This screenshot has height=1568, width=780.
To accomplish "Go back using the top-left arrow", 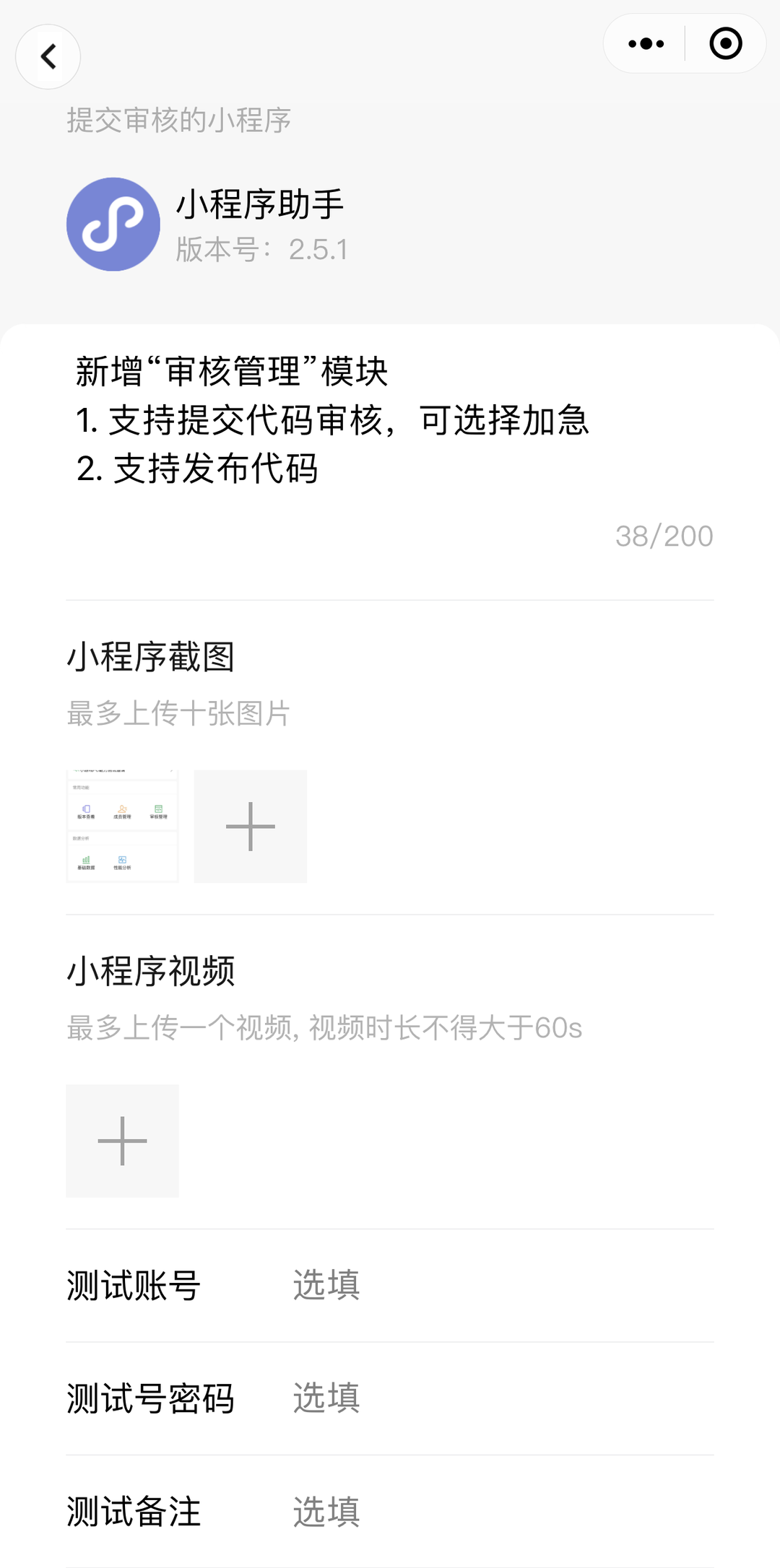I will click(48, 57).
